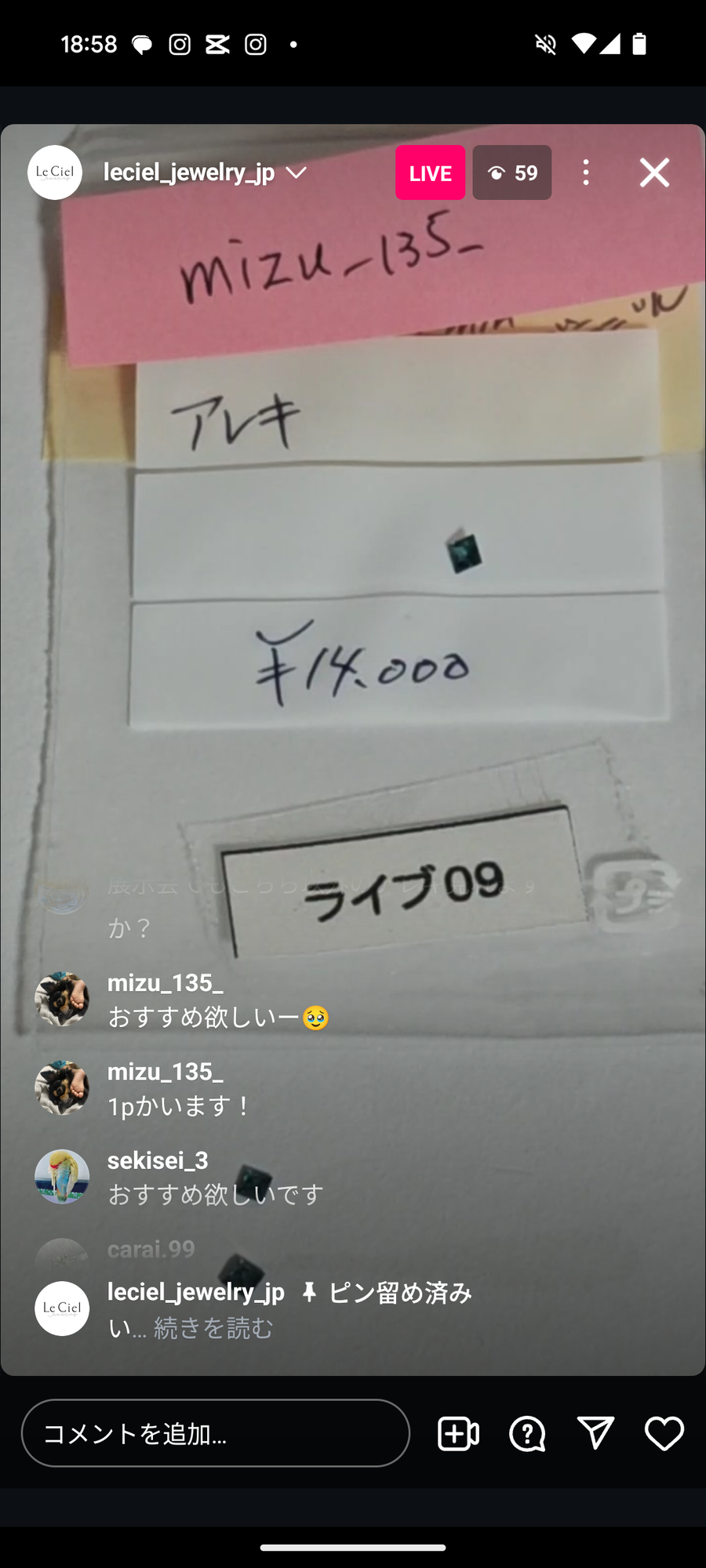Open the viewer count eye badge showing 59
This screenshot has width=706, height=1568.
pyautogui.click(x=511, y=172)
